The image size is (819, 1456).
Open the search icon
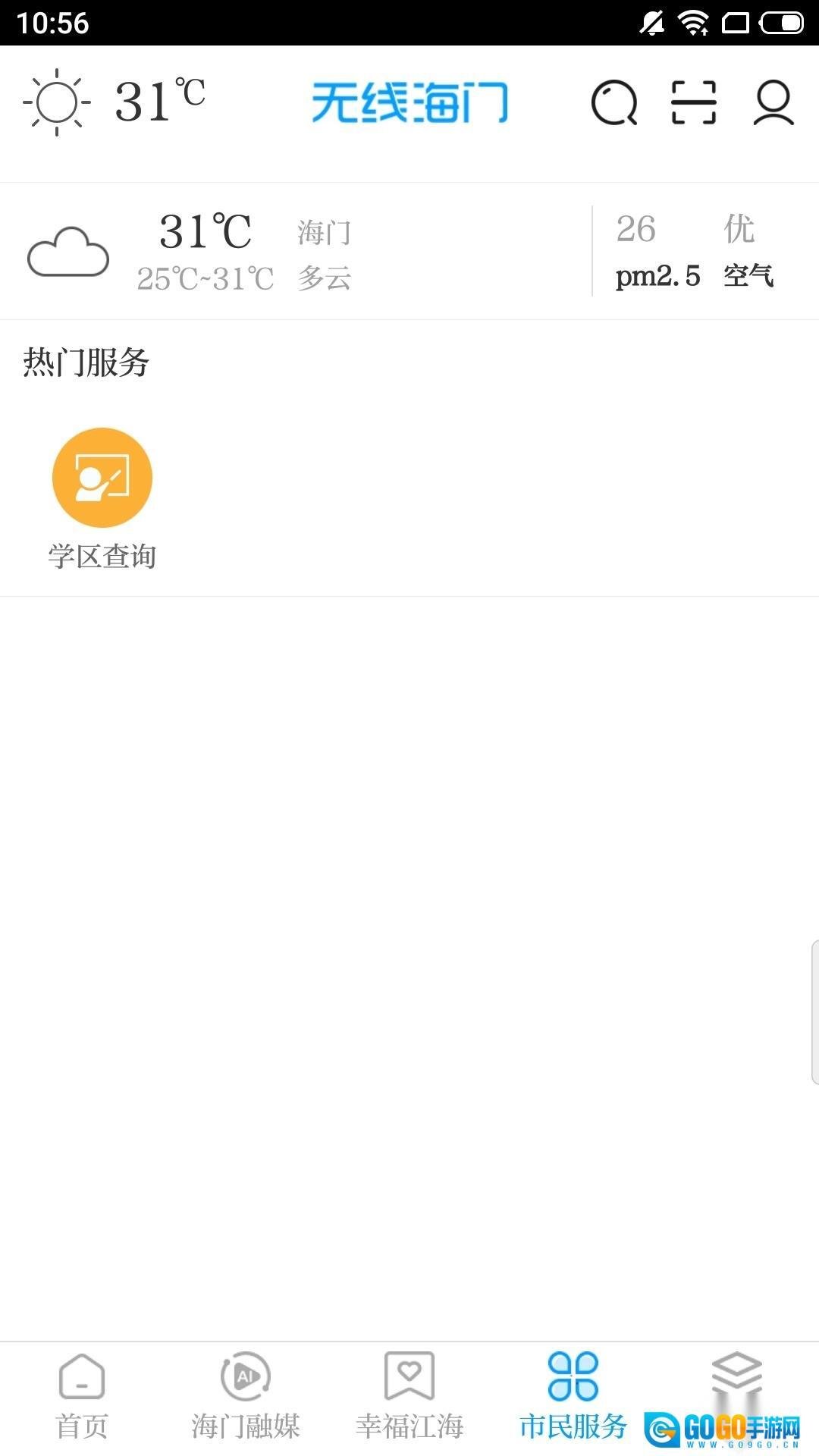coord(613,102)
